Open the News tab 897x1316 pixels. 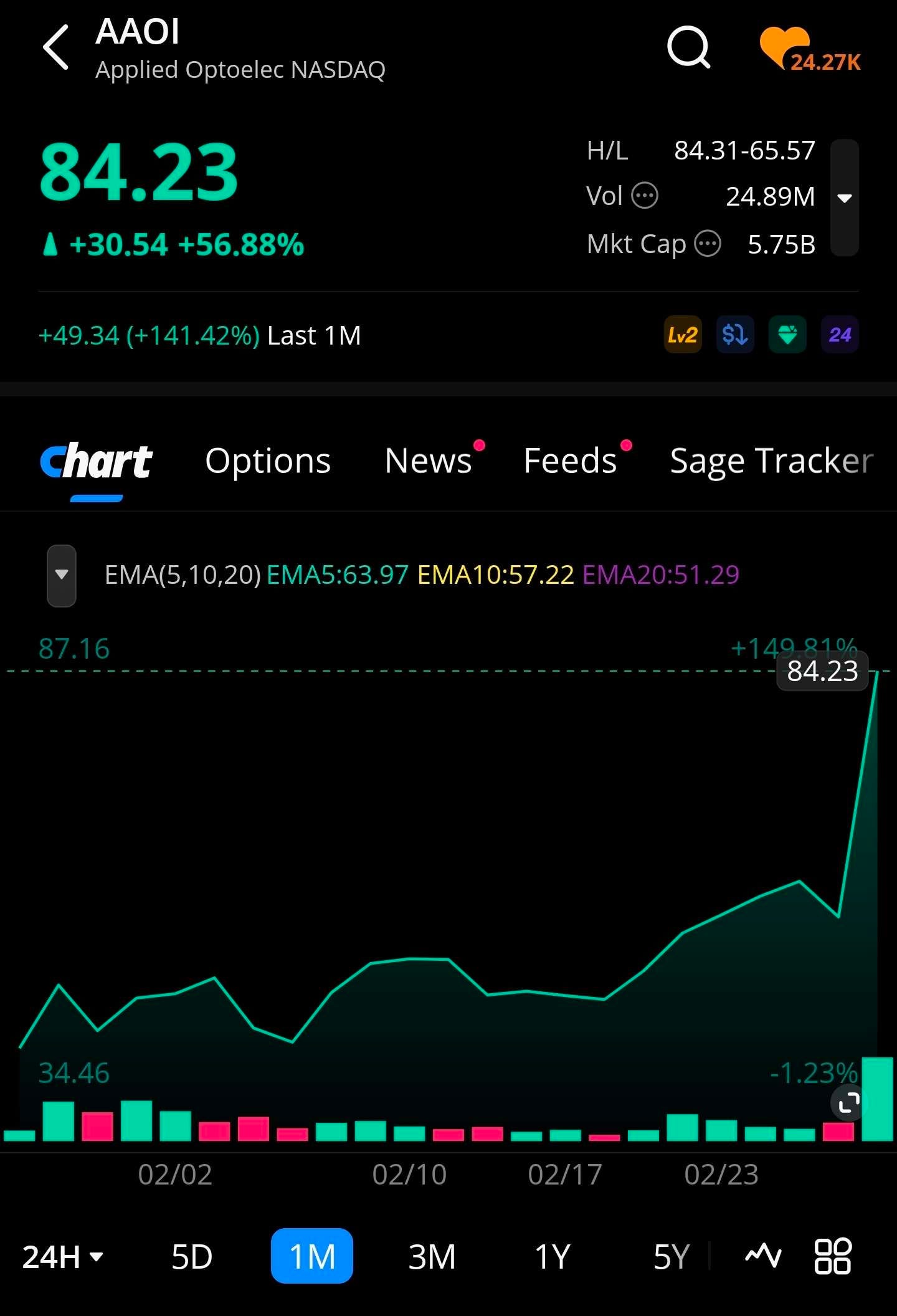[x=429, y=461]
